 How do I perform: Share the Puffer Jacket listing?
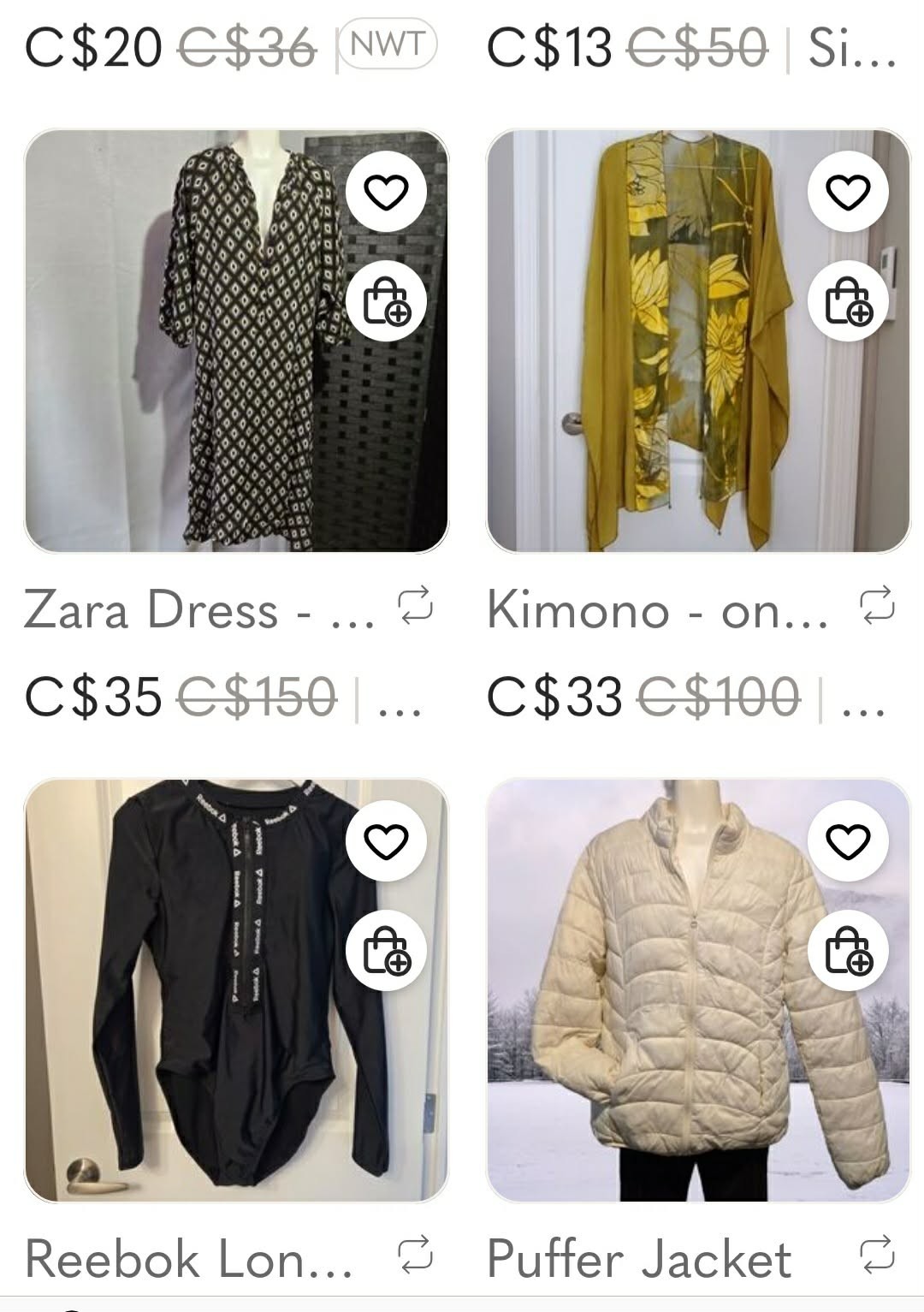point(877,1256)
